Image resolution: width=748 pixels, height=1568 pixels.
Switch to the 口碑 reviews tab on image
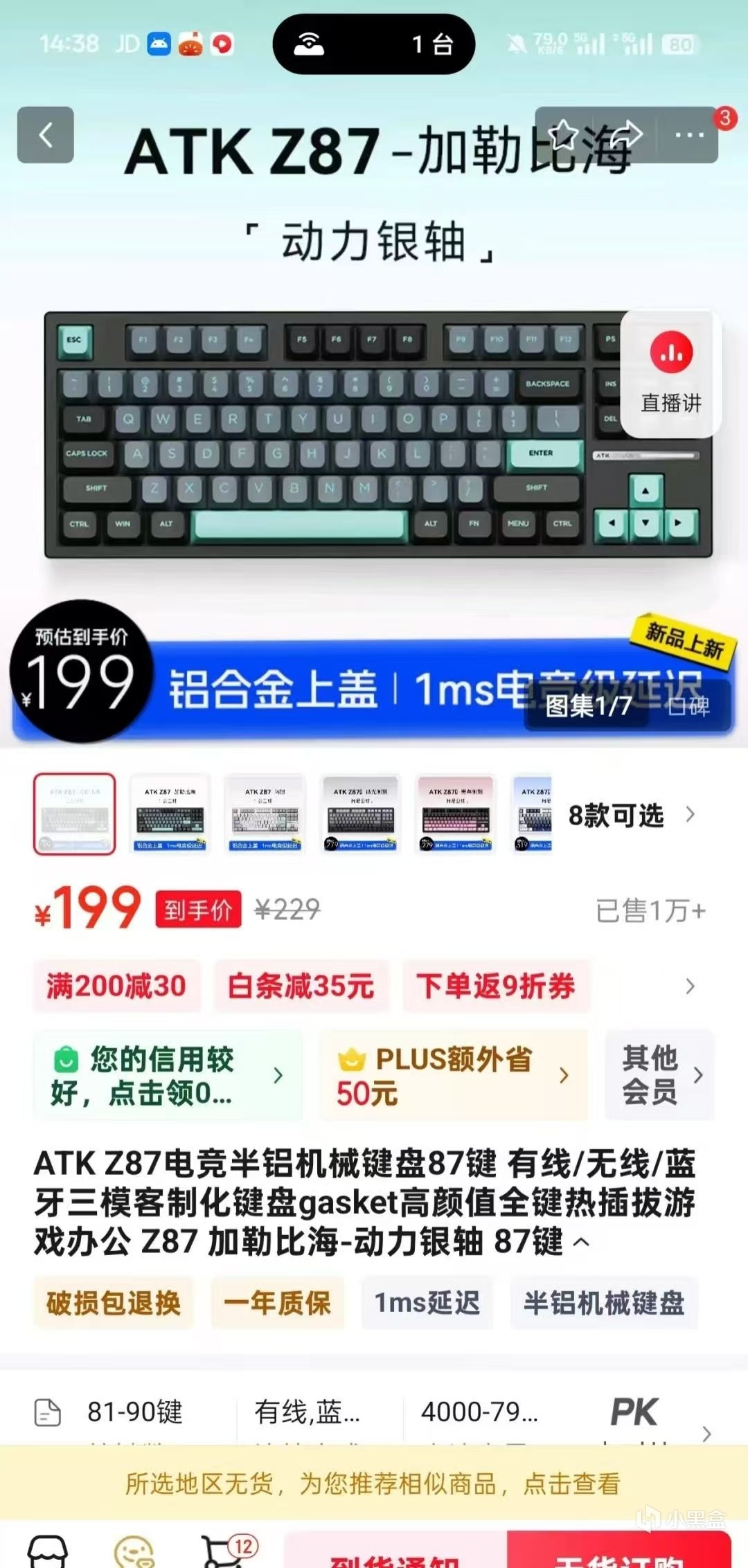click(x=689, y=705)
